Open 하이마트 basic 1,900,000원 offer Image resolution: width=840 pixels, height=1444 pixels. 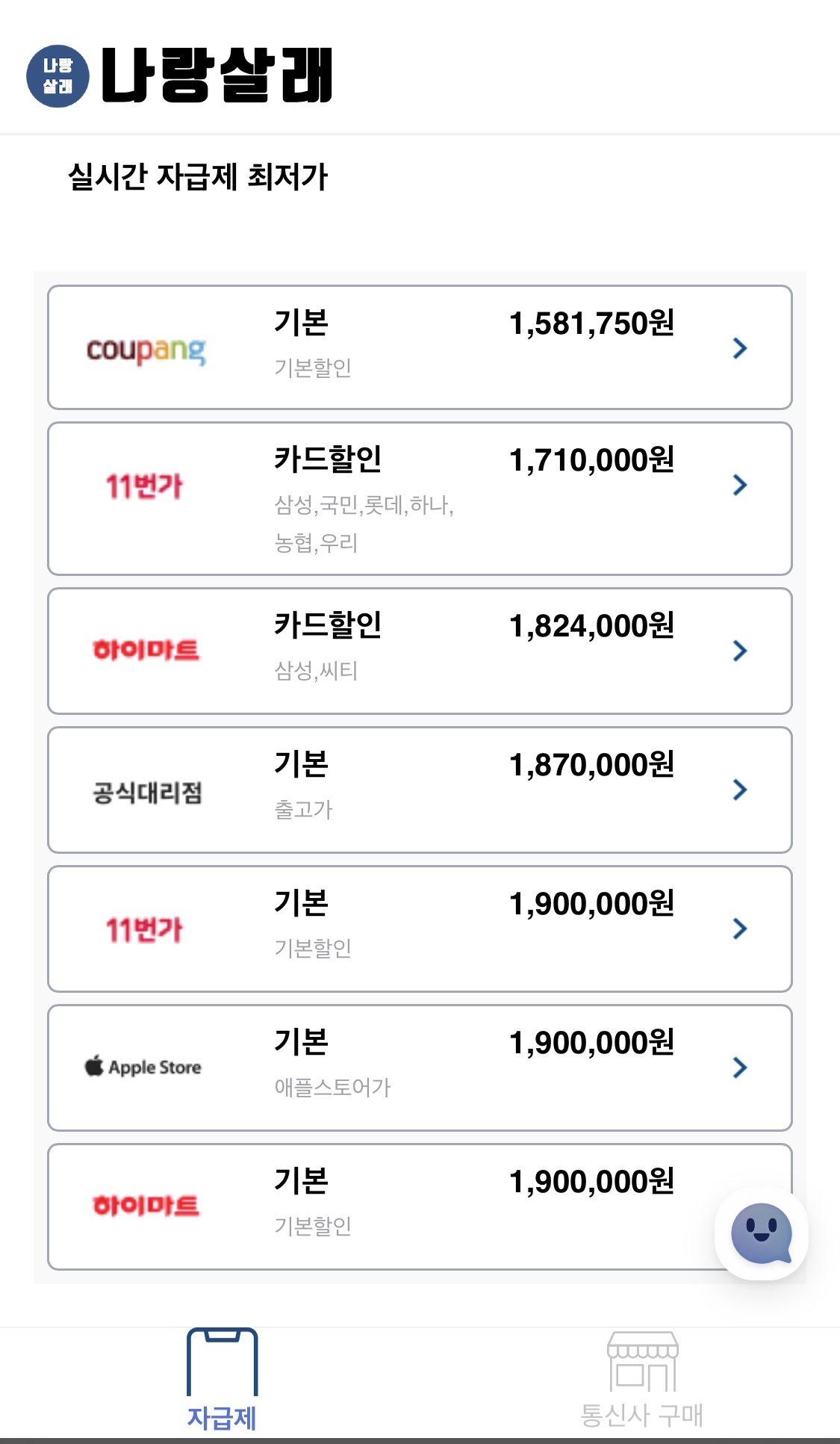(381, 1206)
